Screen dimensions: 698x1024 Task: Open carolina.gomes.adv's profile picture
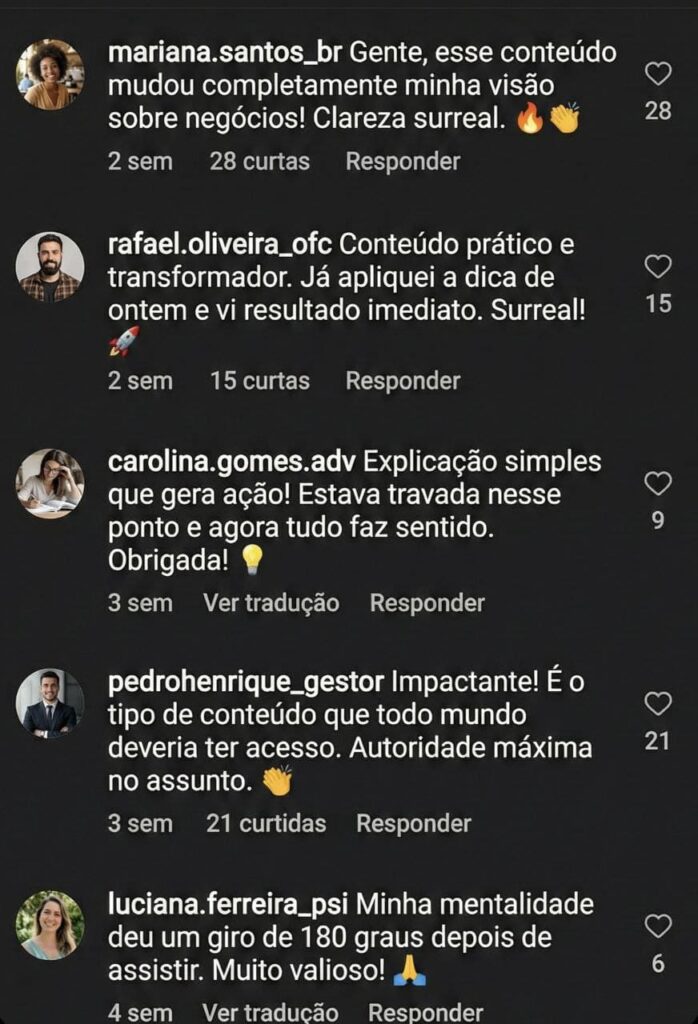point(50,484)
